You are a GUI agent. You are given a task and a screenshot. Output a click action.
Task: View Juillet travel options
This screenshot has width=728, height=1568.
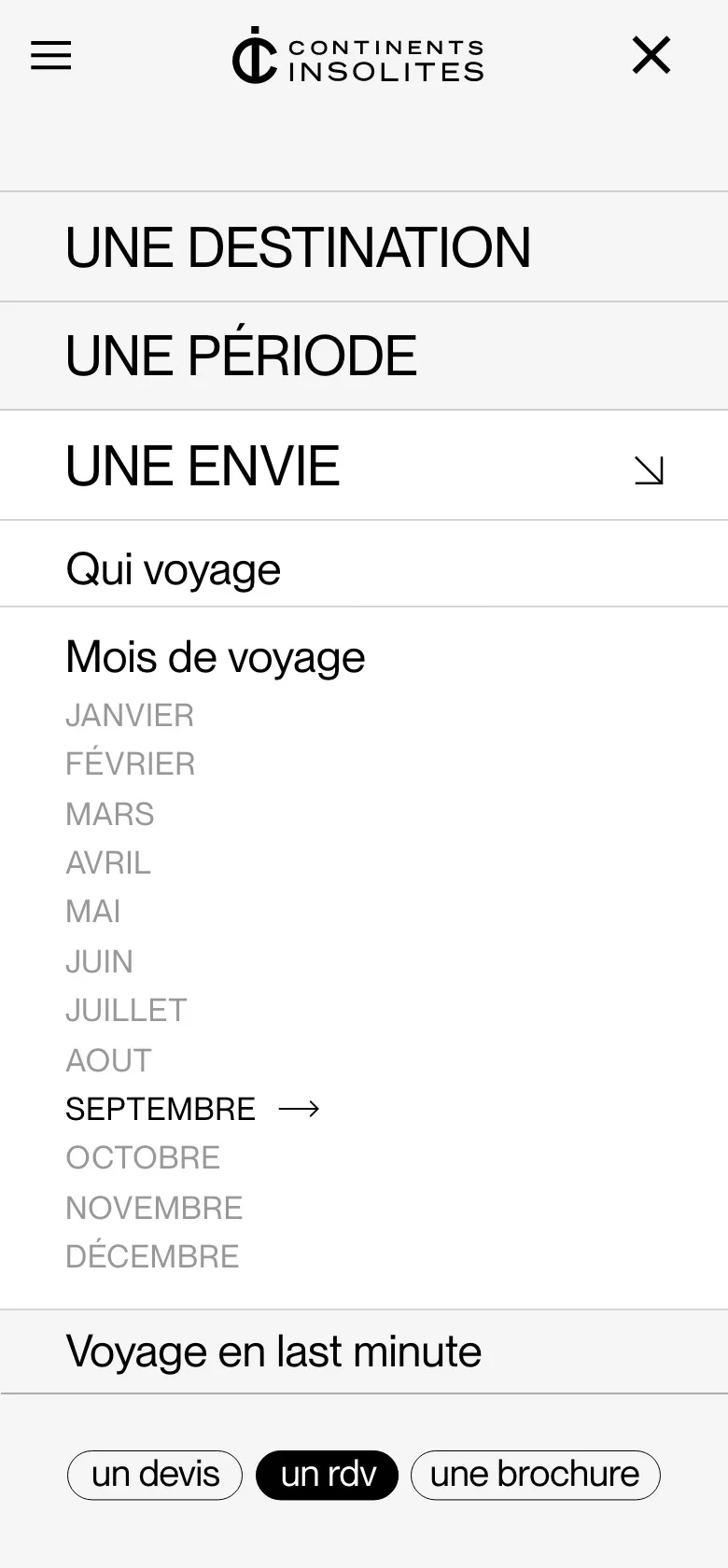(127, 1011)
